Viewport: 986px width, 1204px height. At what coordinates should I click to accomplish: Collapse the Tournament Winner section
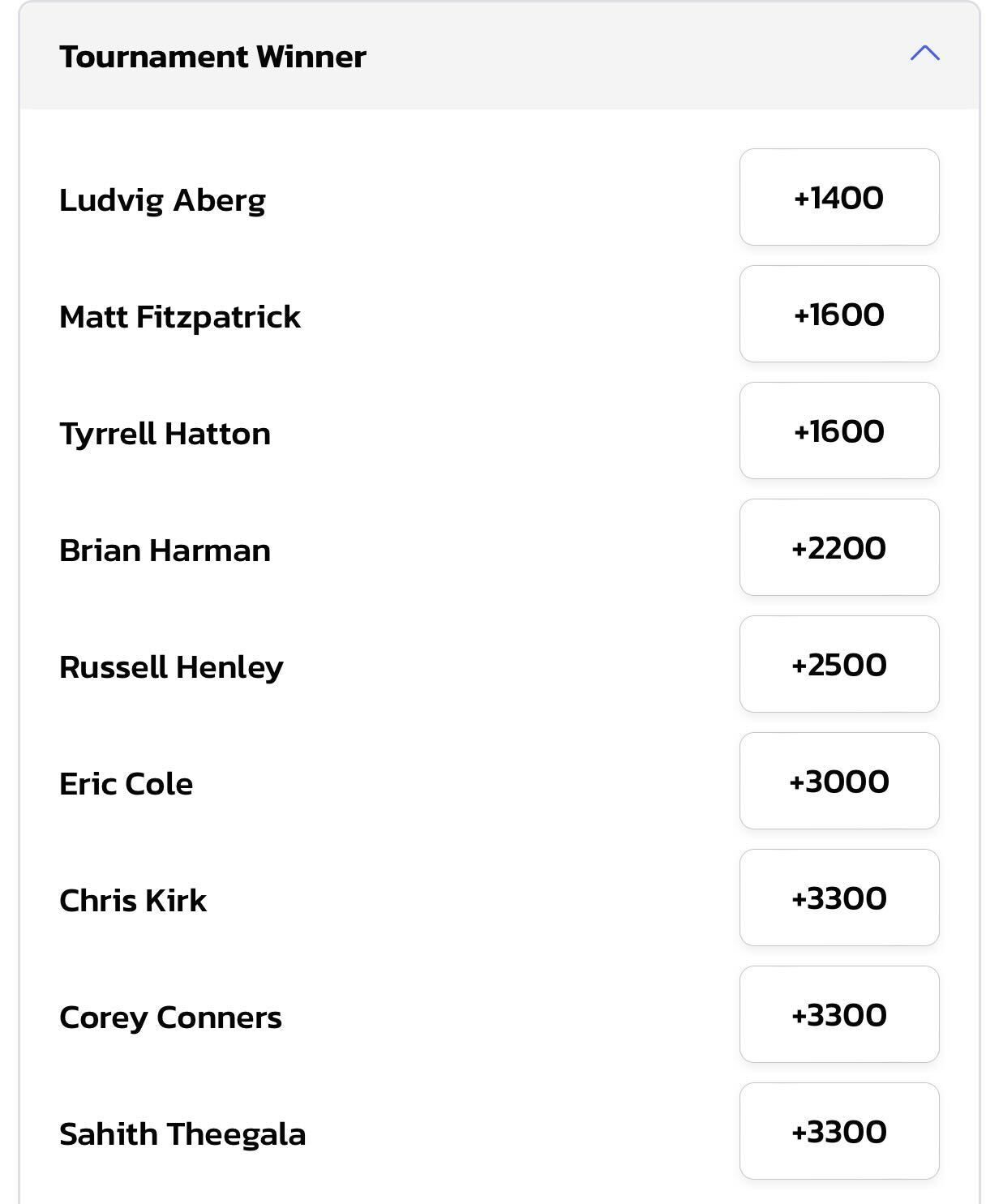click(x=924, y=54)
